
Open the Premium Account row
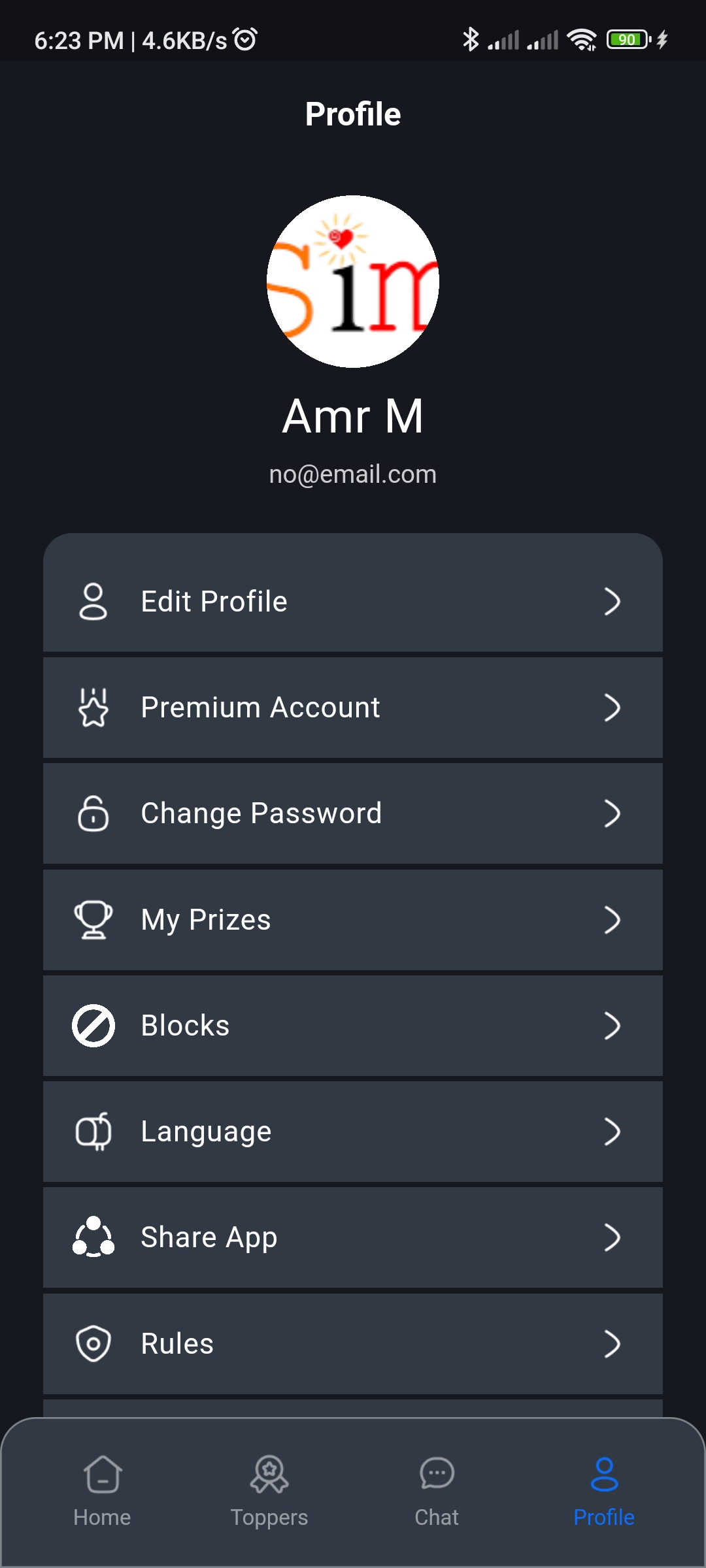click(353, 708)
